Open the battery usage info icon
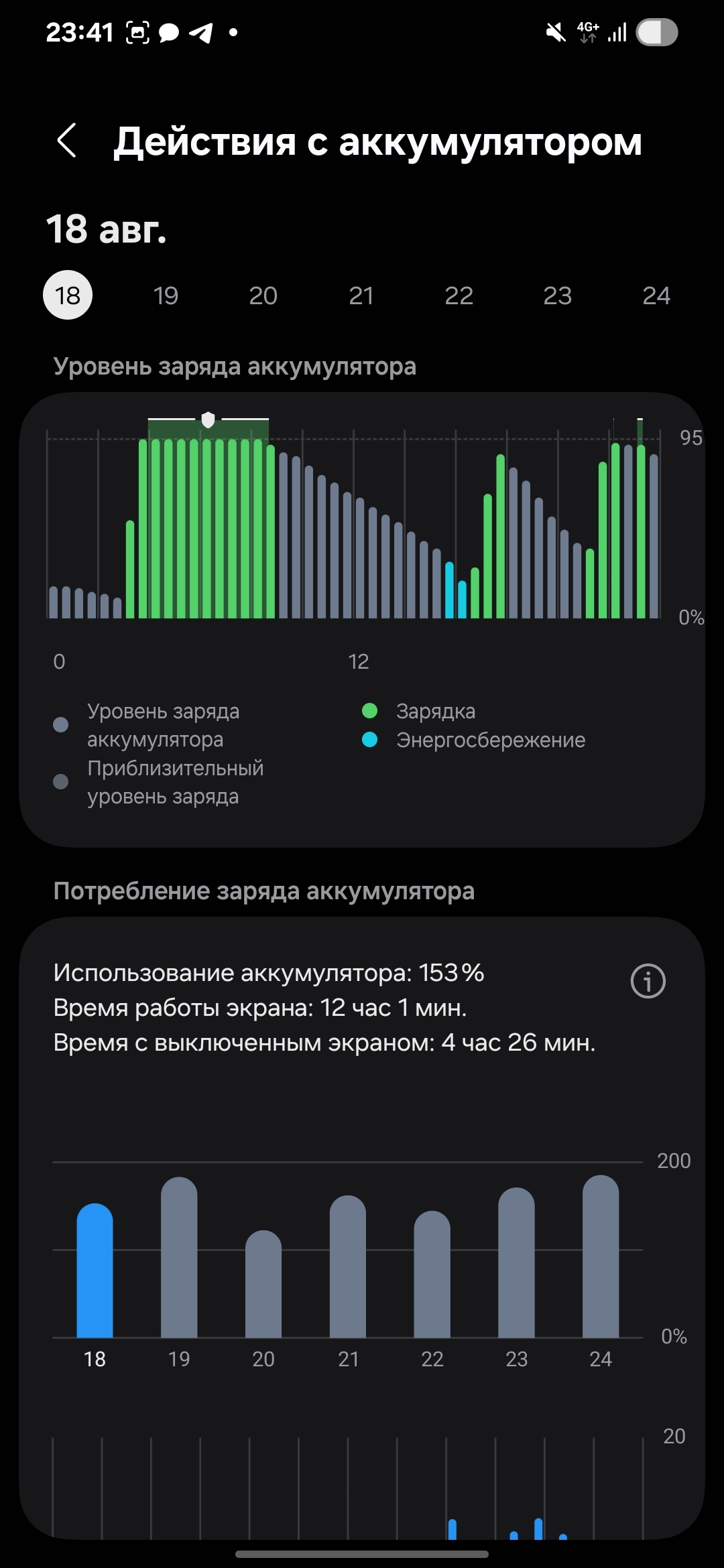 (648, 981)
